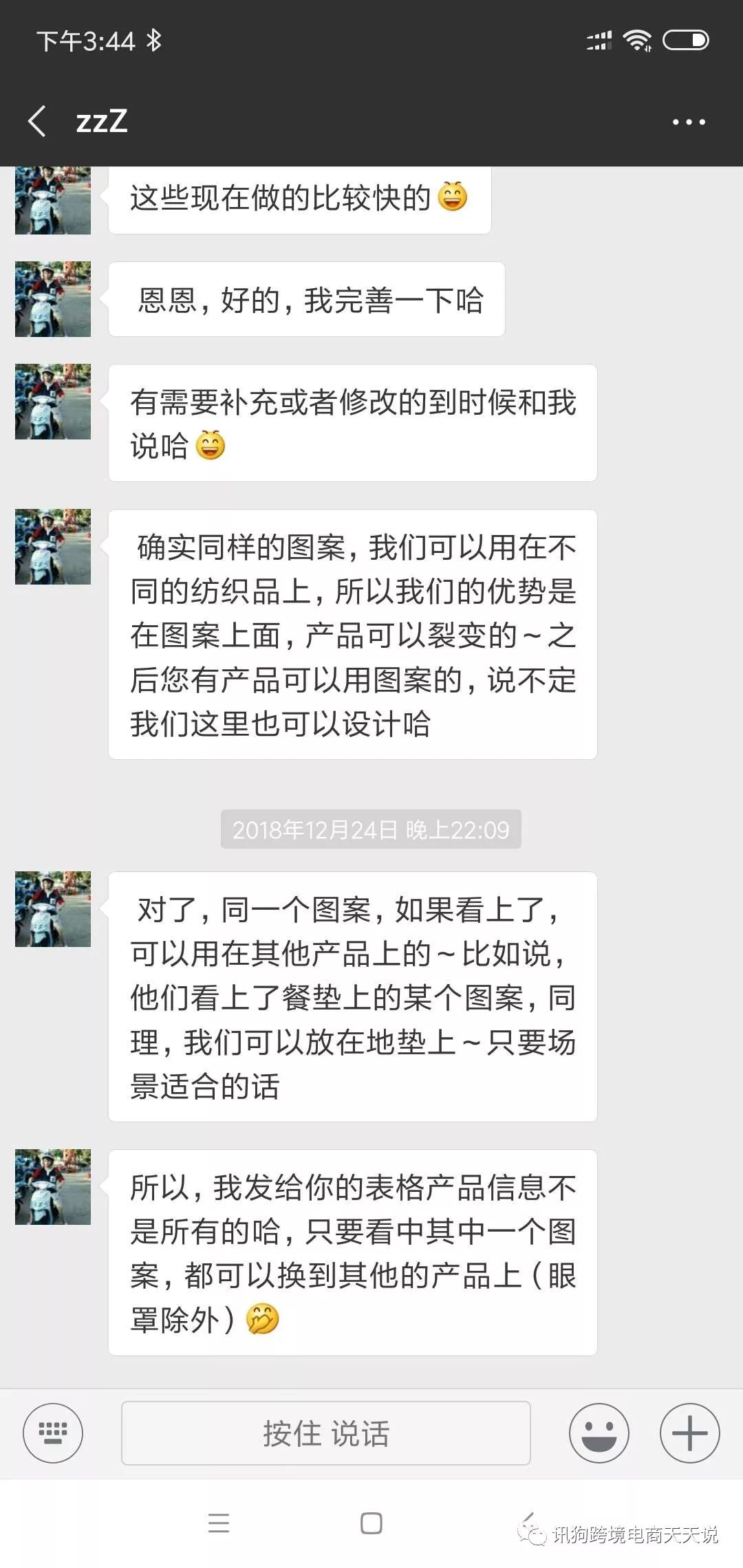
Task: Open the system recent apps menu
Action: (x=219, y=1523)
